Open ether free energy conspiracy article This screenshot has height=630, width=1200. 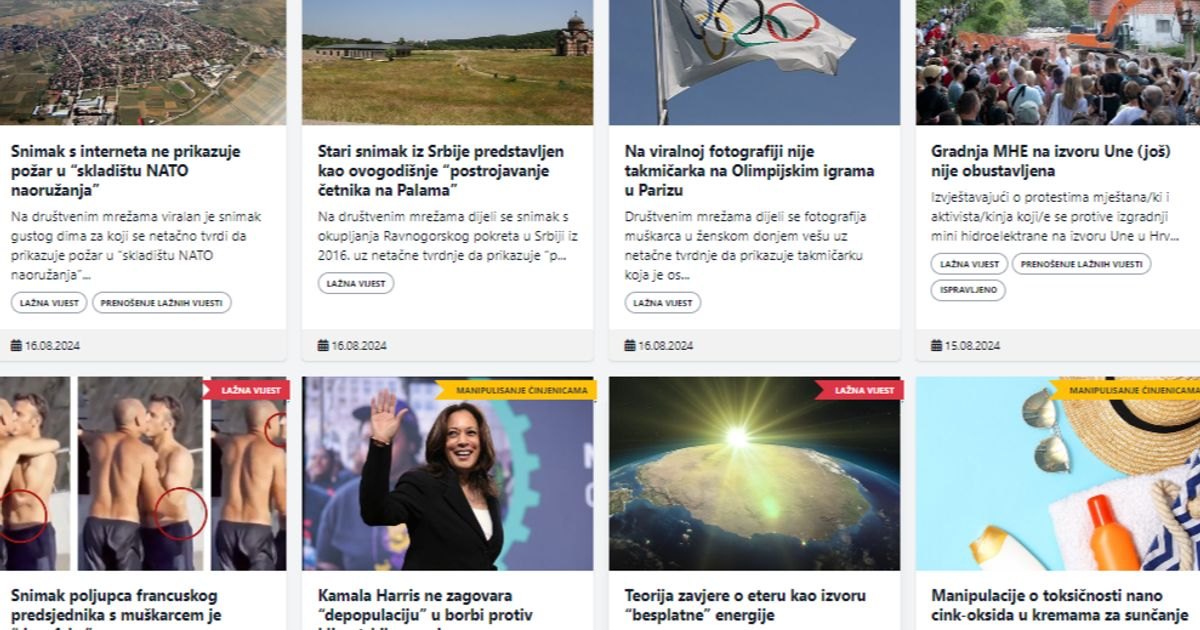tap(745, 605)
